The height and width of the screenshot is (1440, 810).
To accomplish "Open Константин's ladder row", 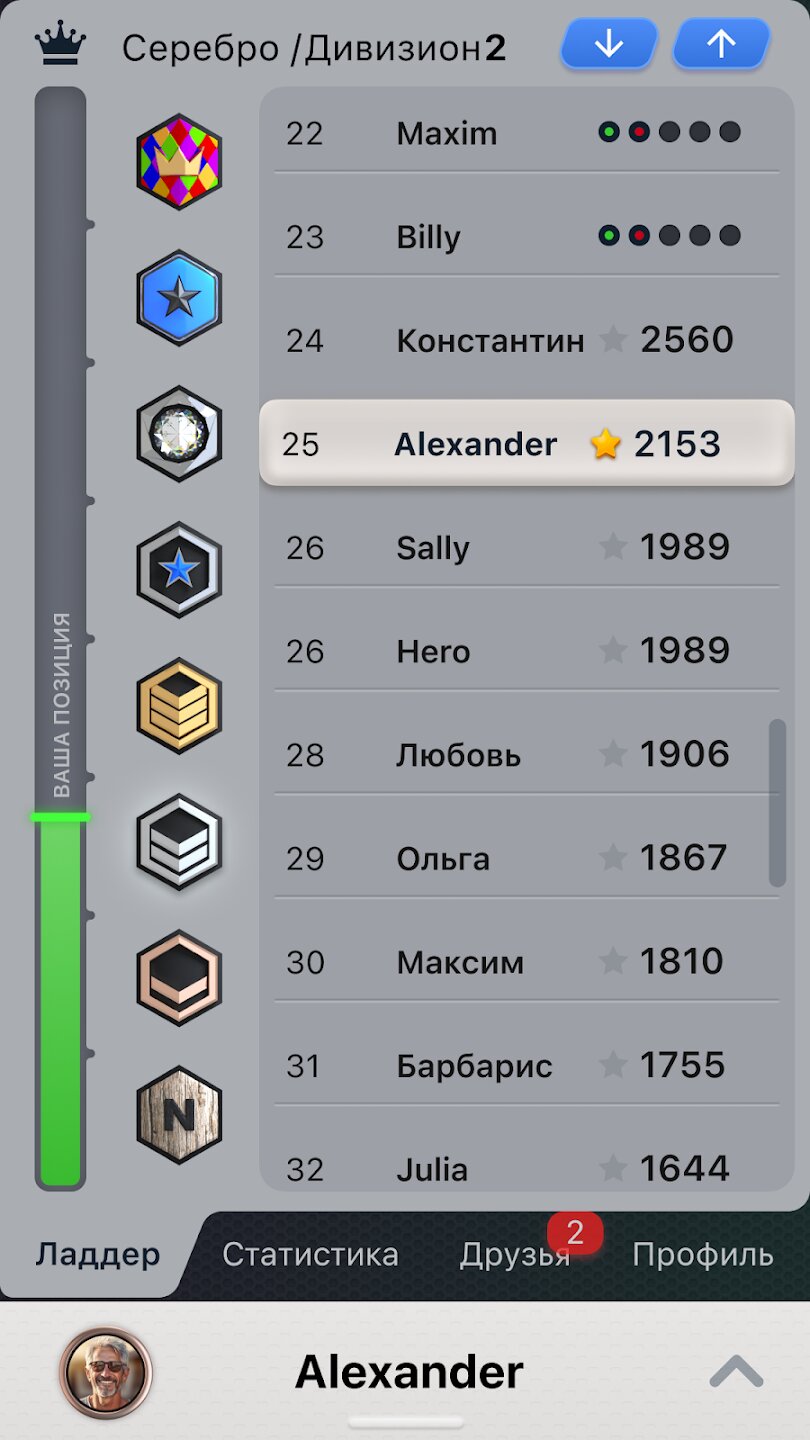I will click(526, 340).
